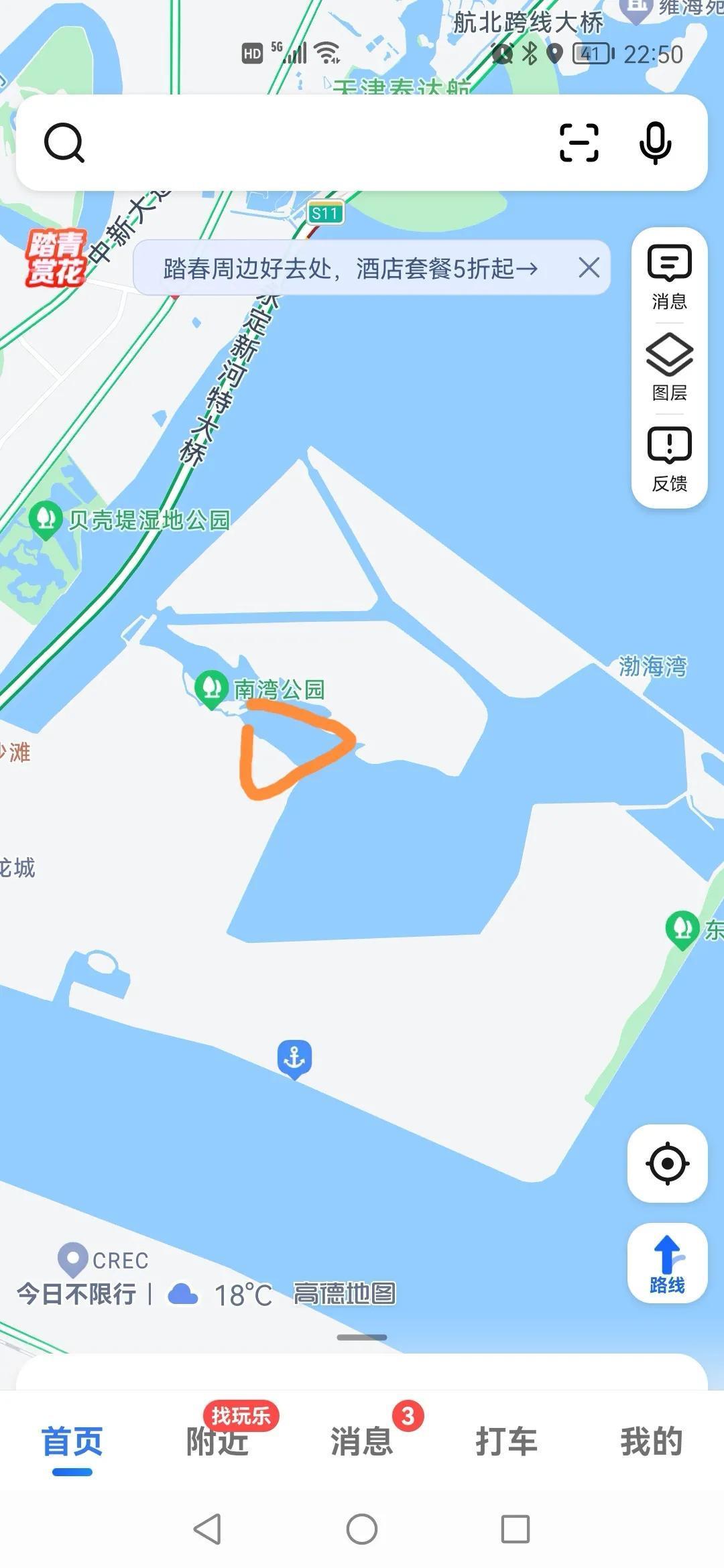The width and height of the screenshot is (724, 1568).
Task: Open the scan icon in search bar
Action: [579, 143]
